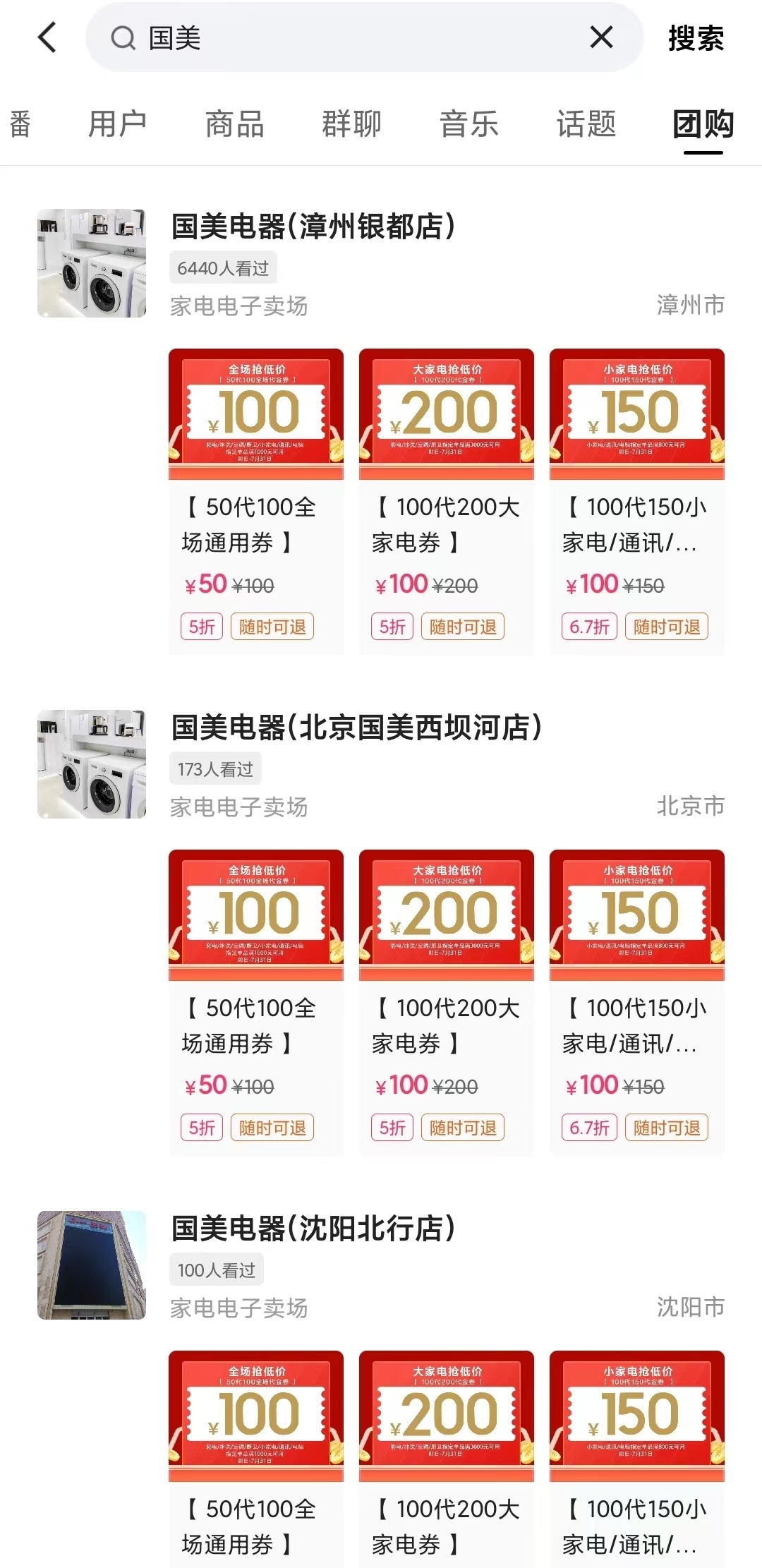Switch to the 话题 tab
Viewport: 762px width, 1568px height.
(586, 124)
